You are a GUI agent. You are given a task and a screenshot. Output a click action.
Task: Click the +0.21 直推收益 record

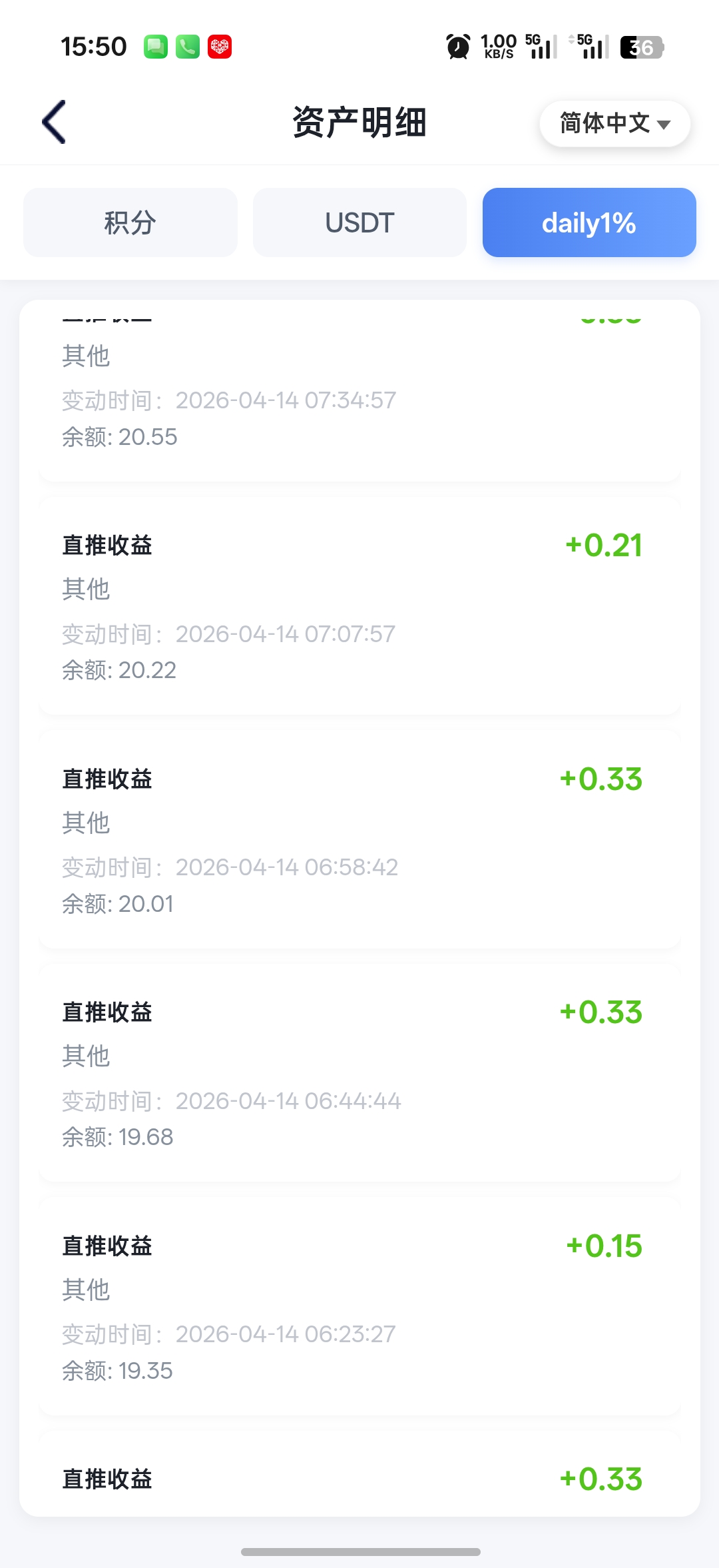359,606
